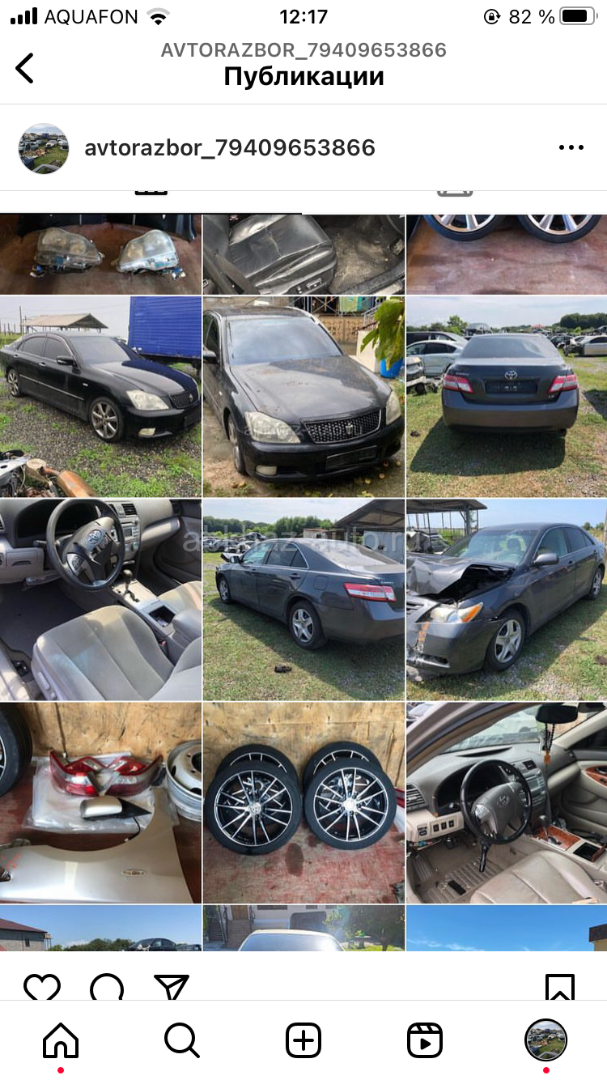This screenshot has width=607, height=1080.
Task: Save this post with the bookmark
Action: [x=560, y=988]
